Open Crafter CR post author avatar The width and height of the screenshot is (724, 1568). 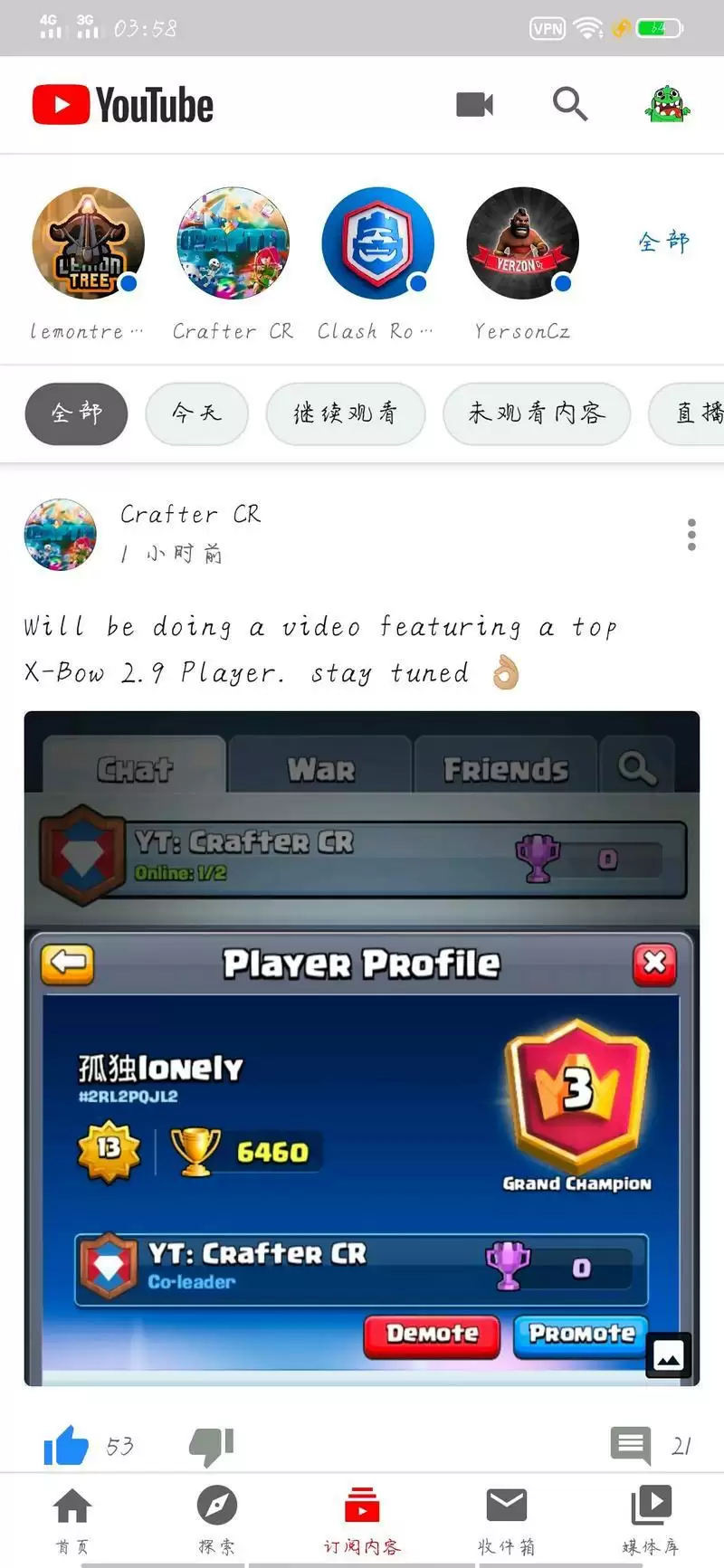60,534
